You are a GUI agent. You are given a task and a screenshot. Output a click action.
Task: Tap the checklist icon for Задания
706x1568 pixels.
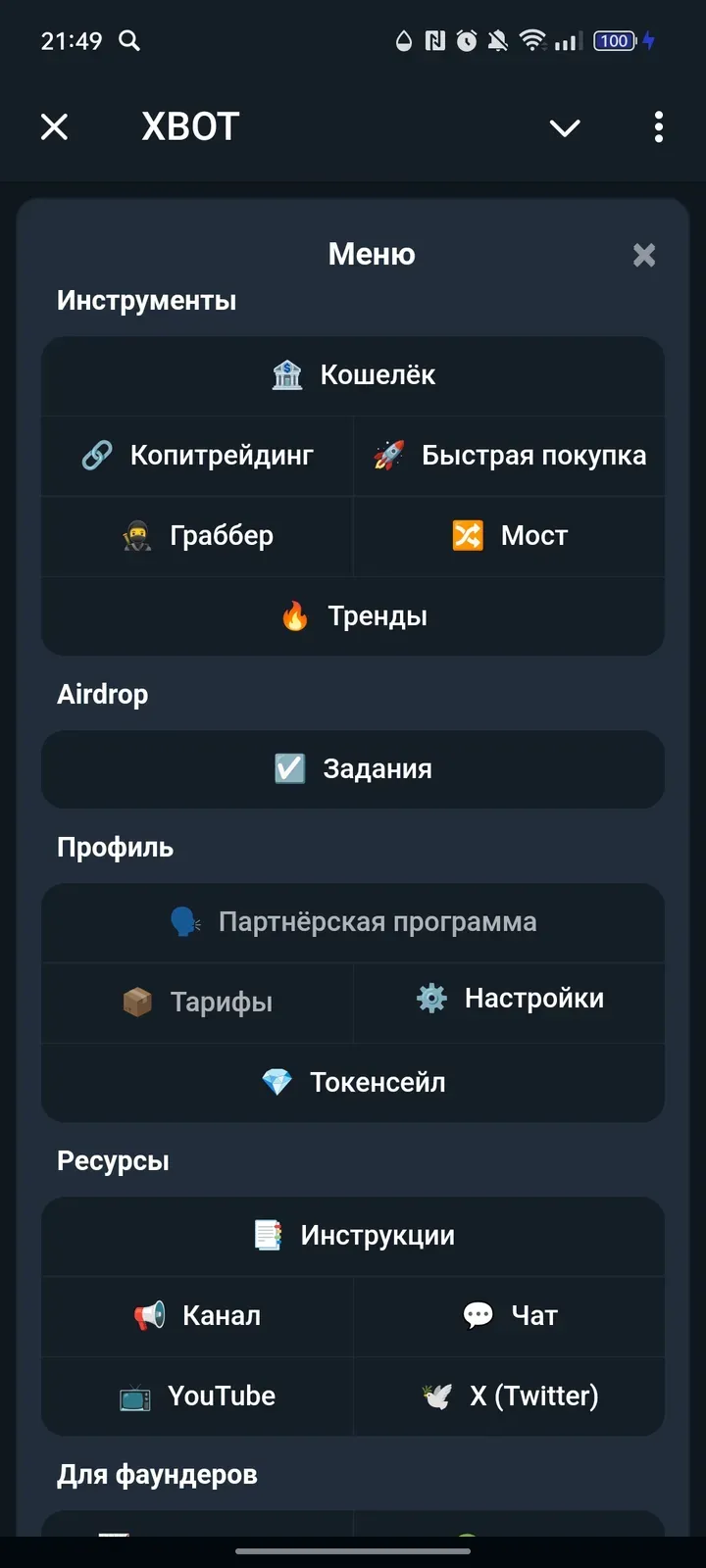click(287, 768)
